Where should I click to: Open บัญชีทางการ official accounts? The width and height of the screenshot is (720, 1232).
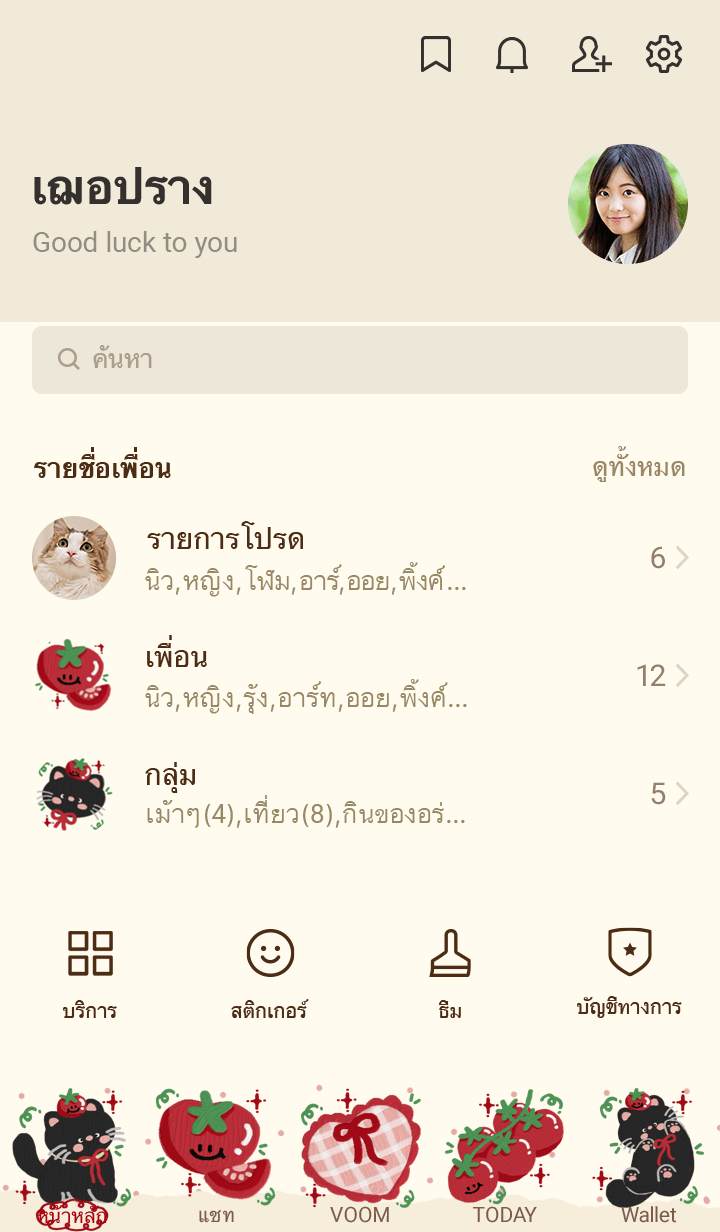[629, 972]
